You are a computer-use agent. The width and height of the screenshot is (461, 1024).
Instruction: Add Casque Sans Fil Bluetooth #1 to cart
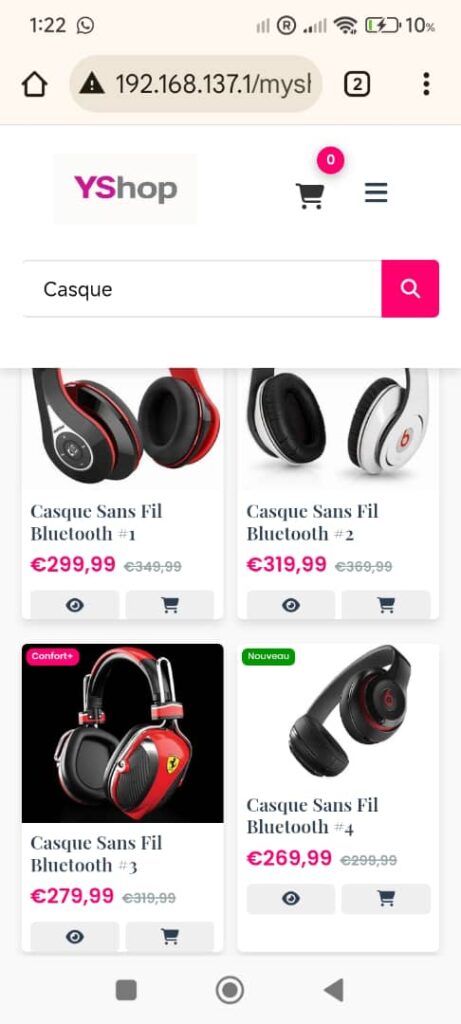pyautogui.click(x=170, y=605)
